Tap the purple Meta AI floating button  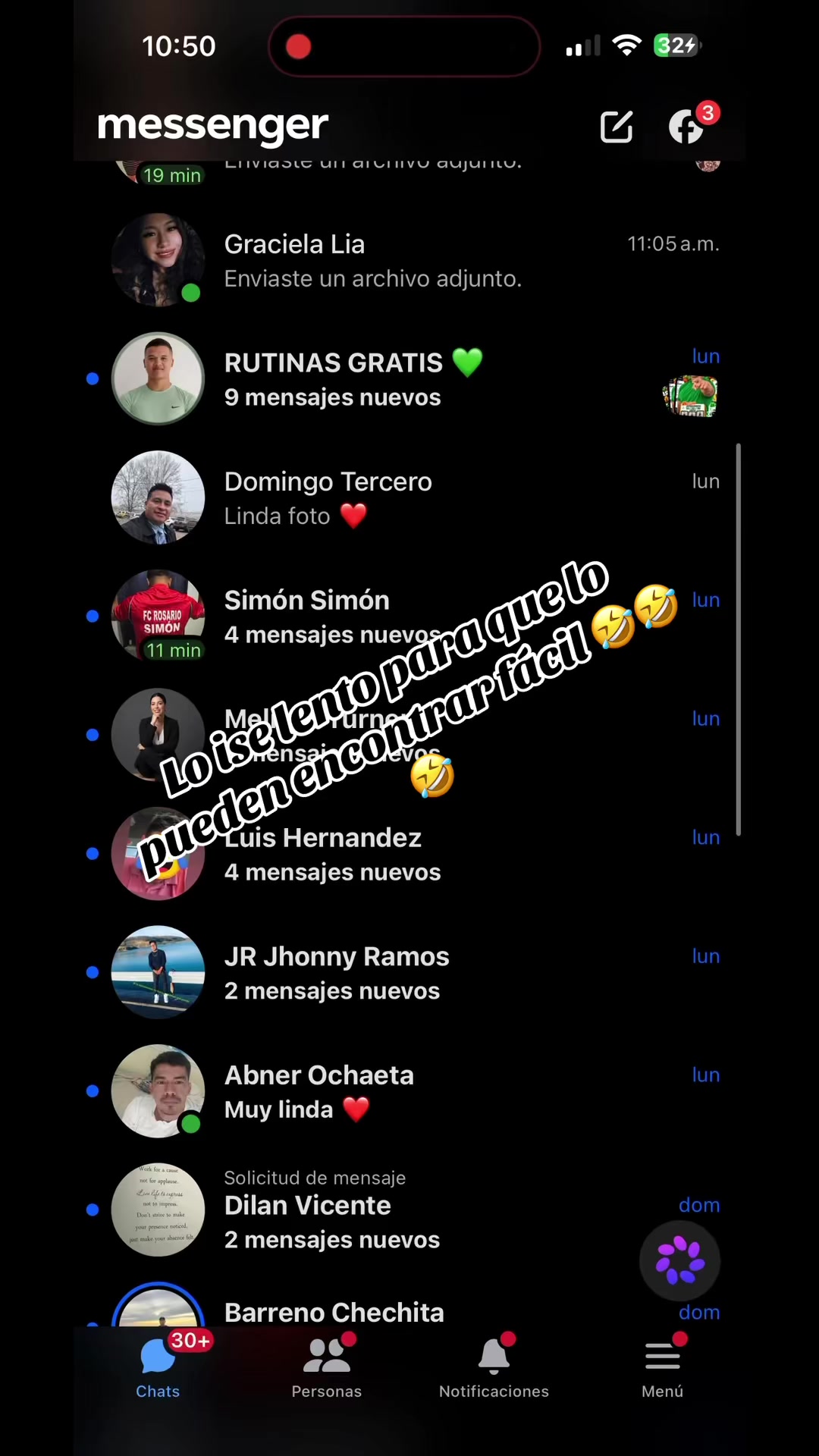pos(679,1261)
